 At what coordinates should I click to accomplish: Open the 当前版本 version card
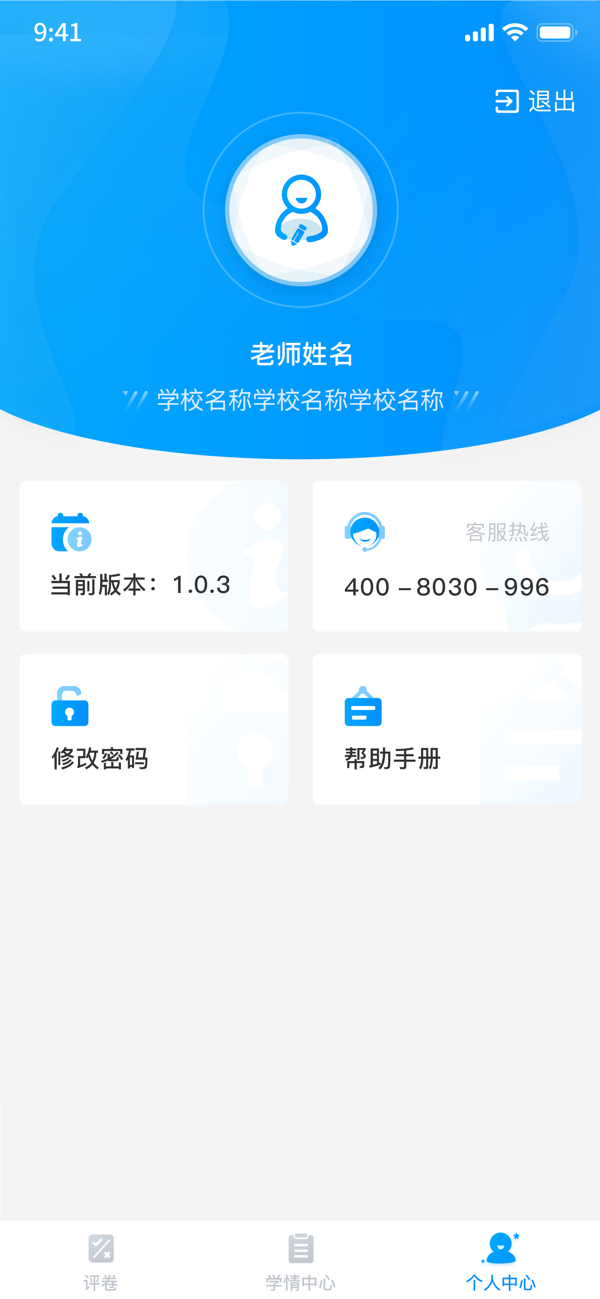(154, 556)
